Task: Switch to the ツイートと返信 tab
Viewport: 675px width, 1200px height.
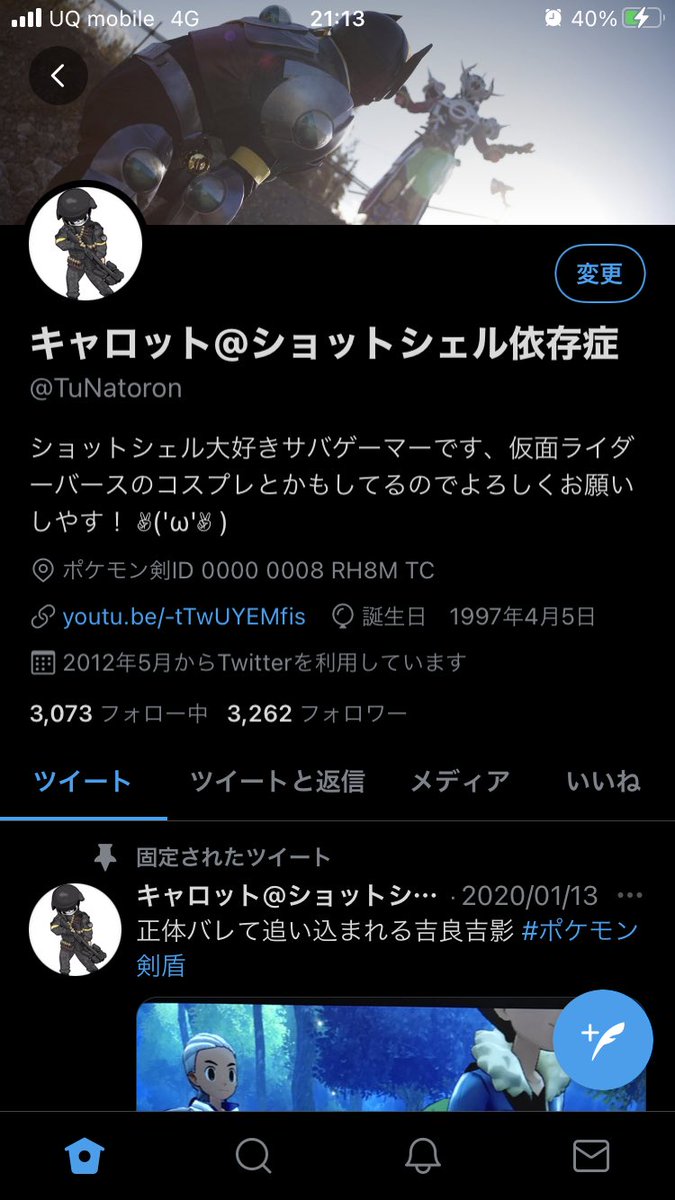Action: coord(277,781)
